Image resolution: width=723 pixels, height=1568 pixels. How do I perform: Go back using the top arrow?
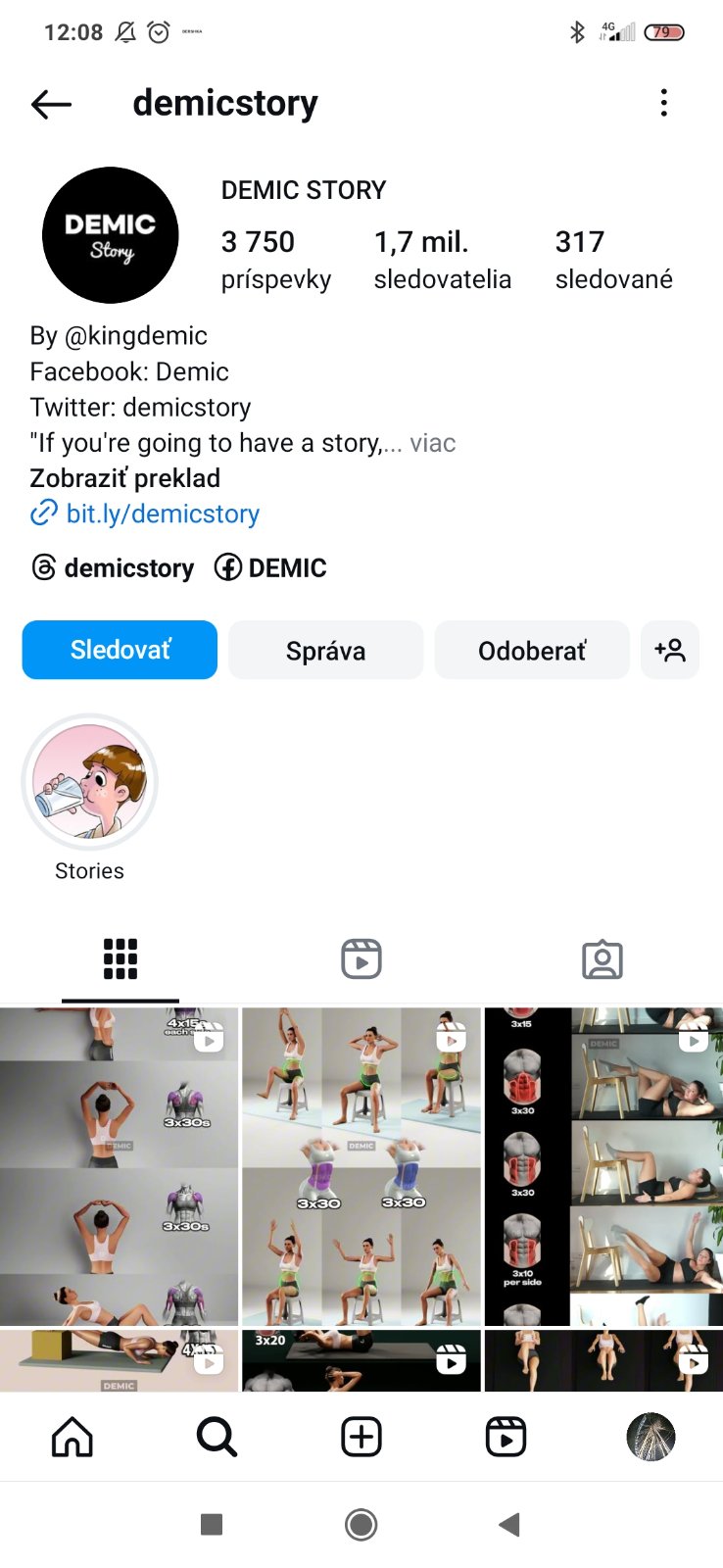tap(51, 104)
